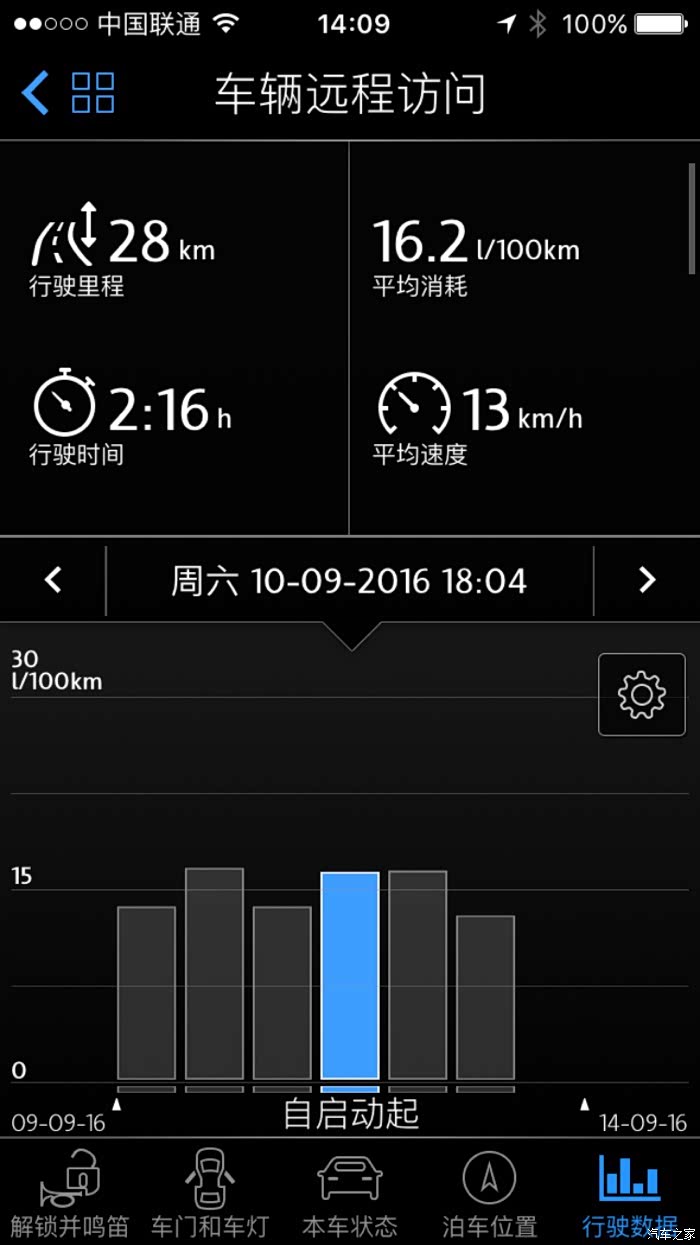Screen dimensions: 700x1245
Task: Go back with the blue arrow
Action: click(x=35, y=93)
